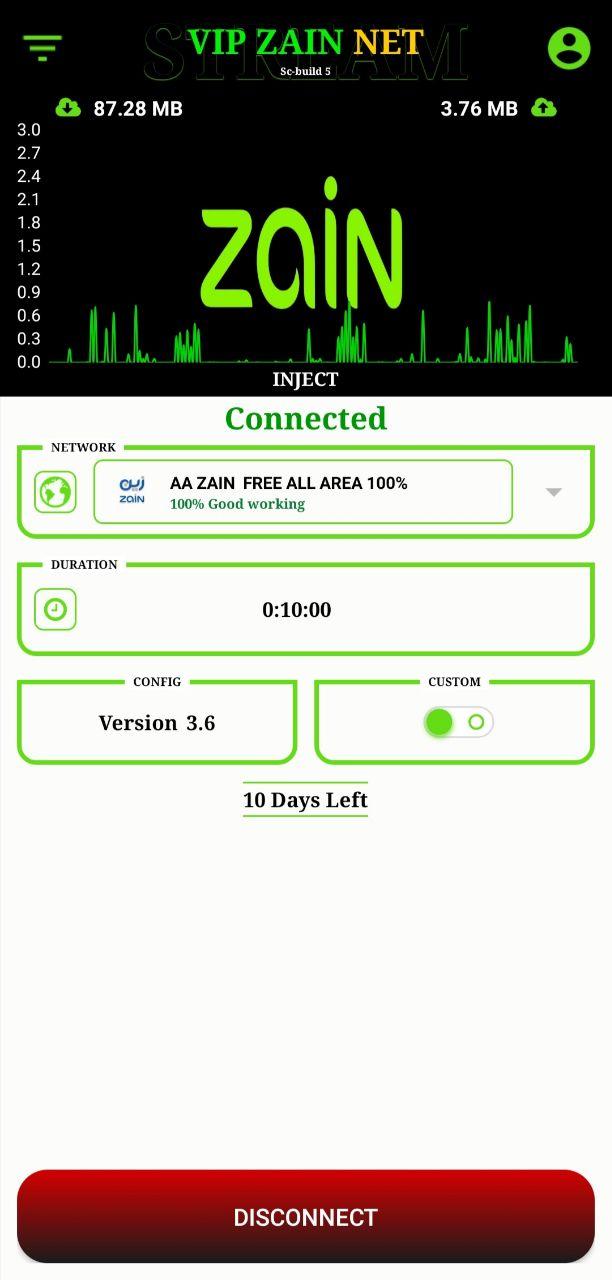Tap the clock icon in Duration
This screenshot has width=612, height=1280.
(x=55, y=609)
